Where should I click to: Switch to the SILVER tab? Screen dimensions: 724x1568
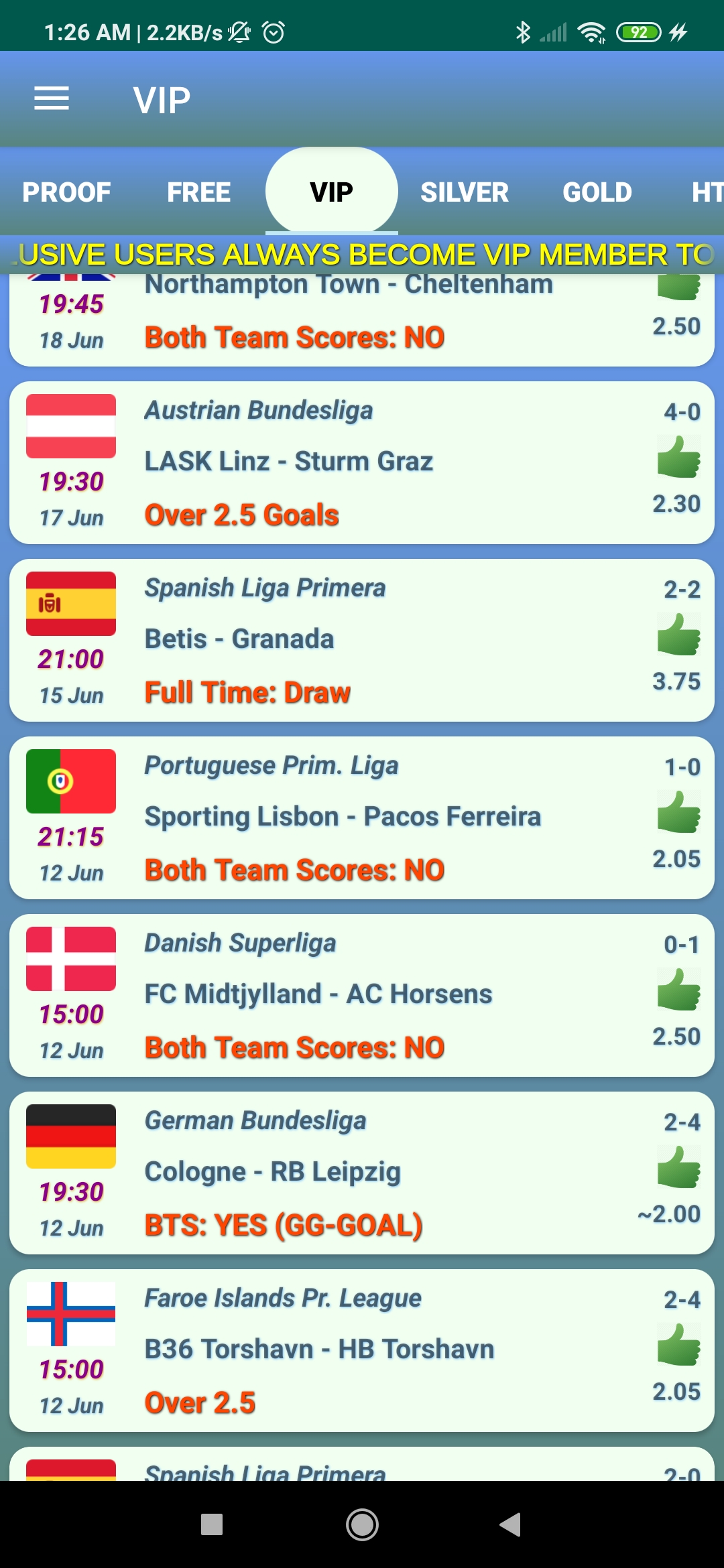tap(464, 192)
